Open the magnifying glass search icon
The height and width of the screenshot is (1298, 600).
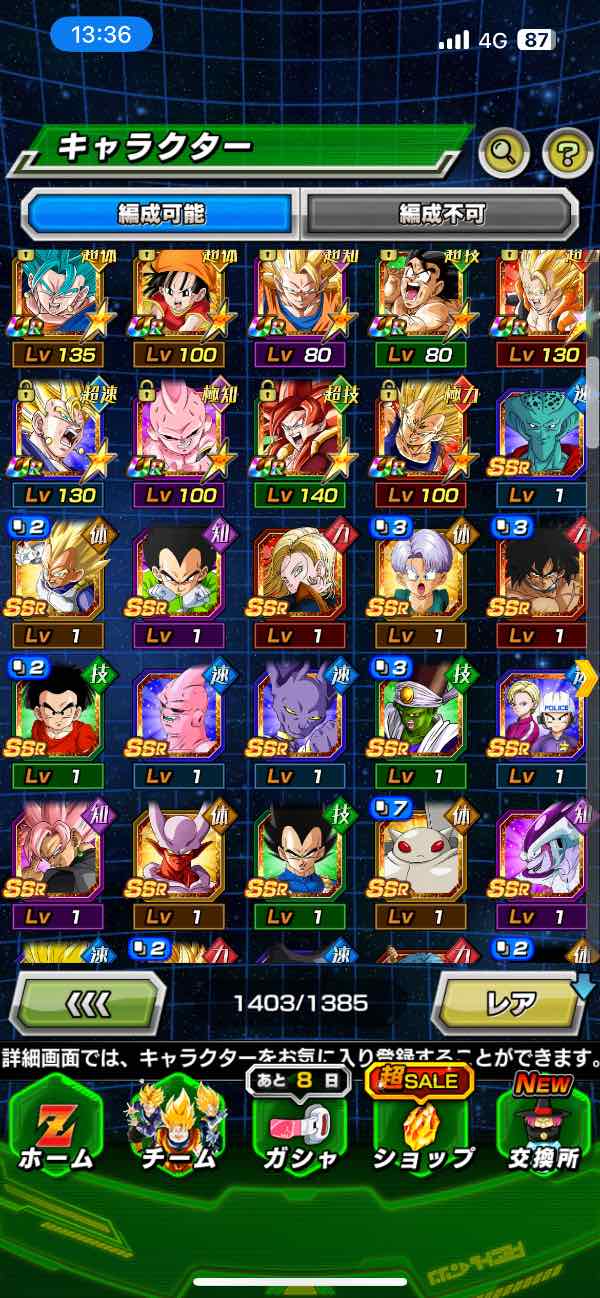point(505,152)
